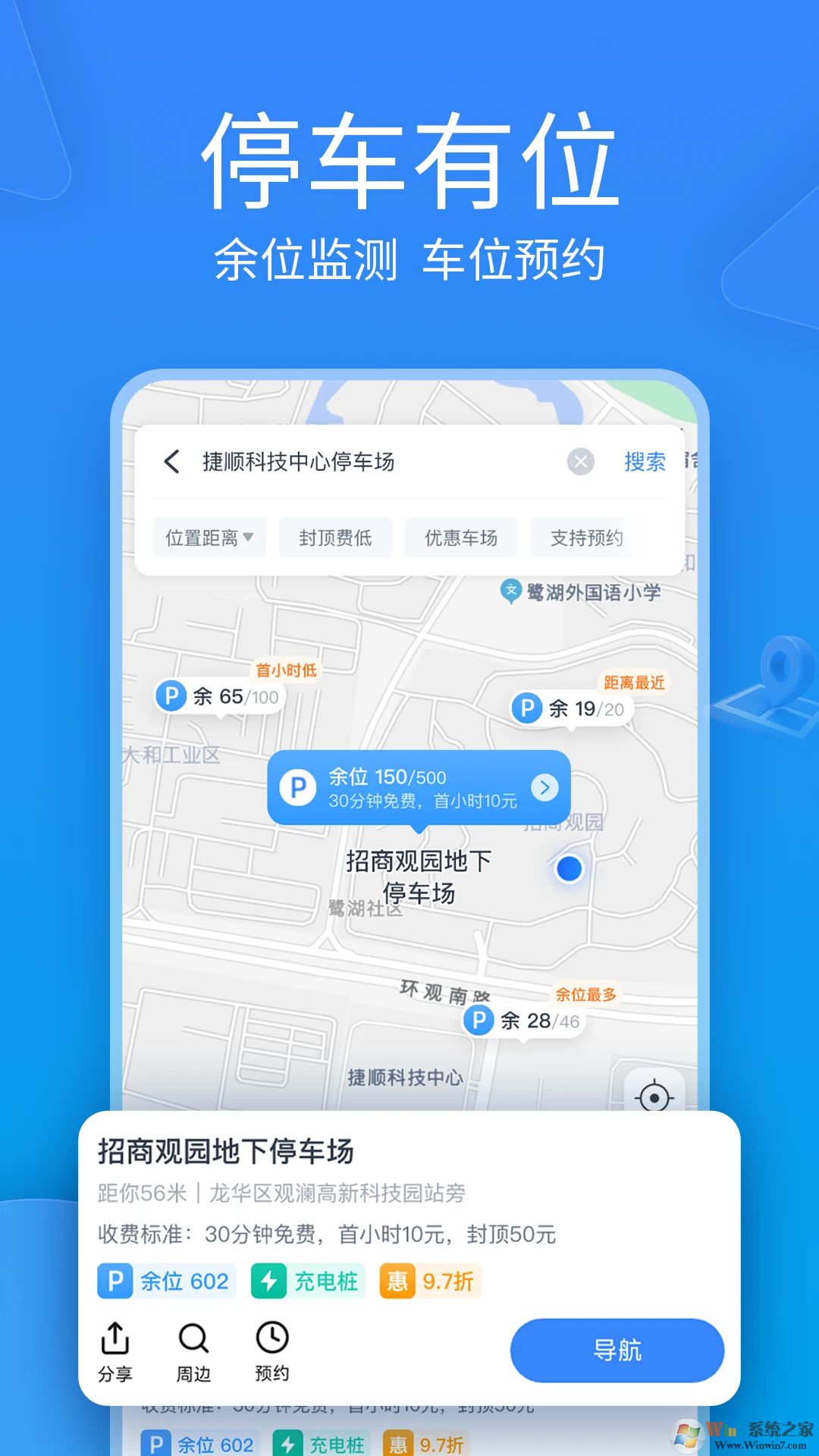Expand parking details via the bubble's right chevron
819x1456 pixels.
[543, 787]
